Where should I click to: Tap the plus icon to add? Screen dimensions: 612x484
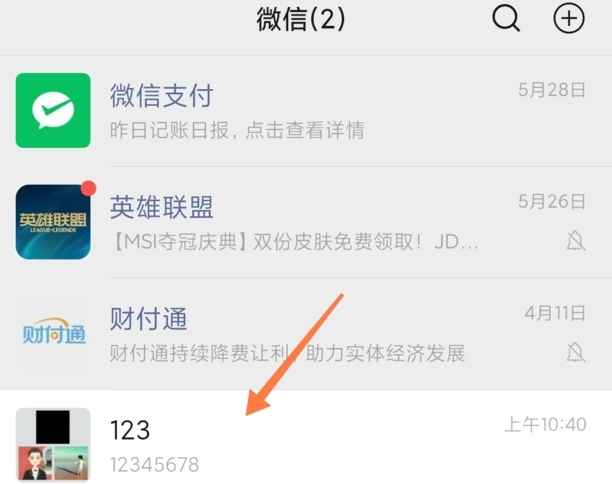(x=569, y=19)
